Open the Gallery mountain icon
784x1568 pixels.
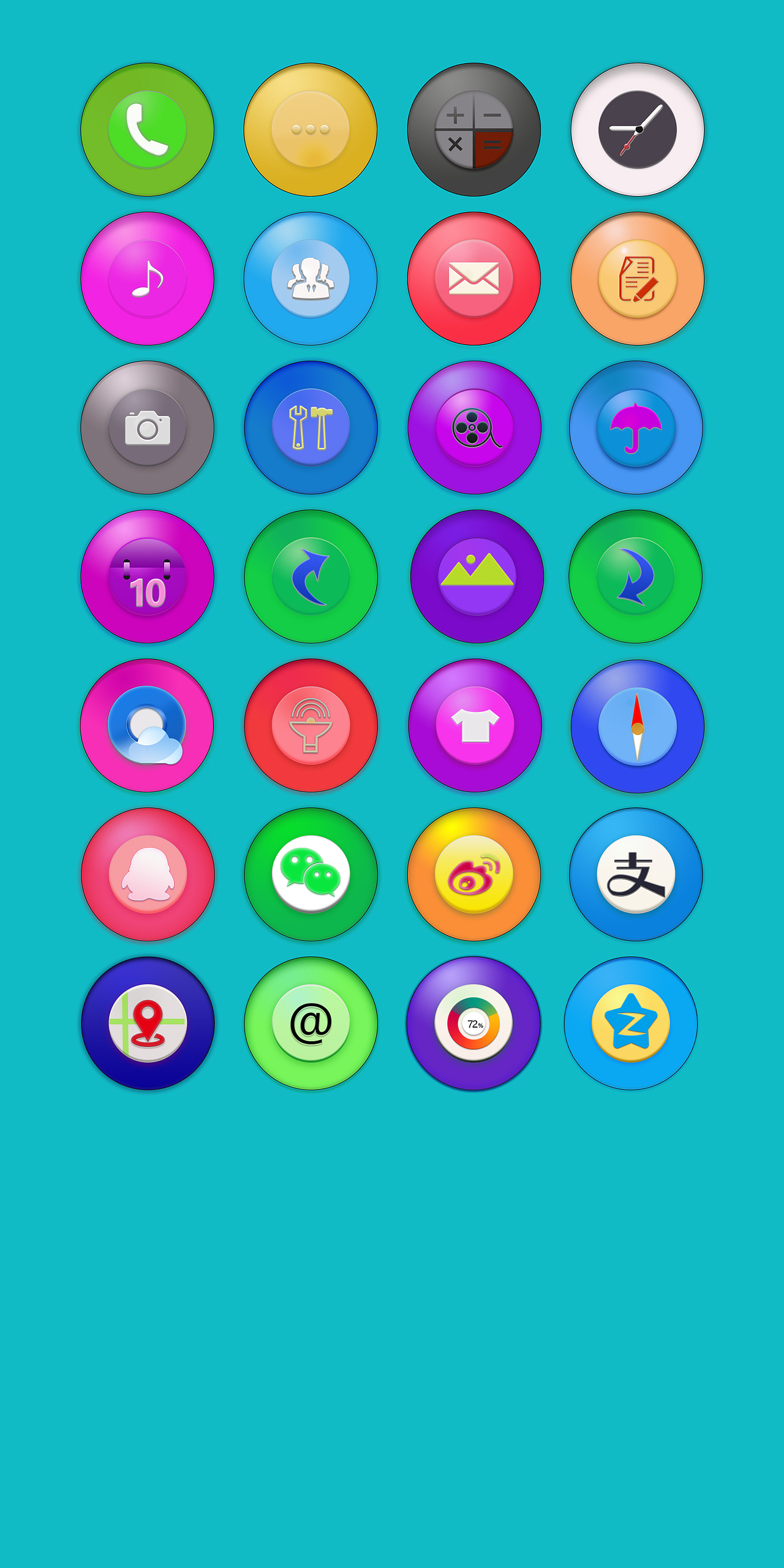click(473, 575)
